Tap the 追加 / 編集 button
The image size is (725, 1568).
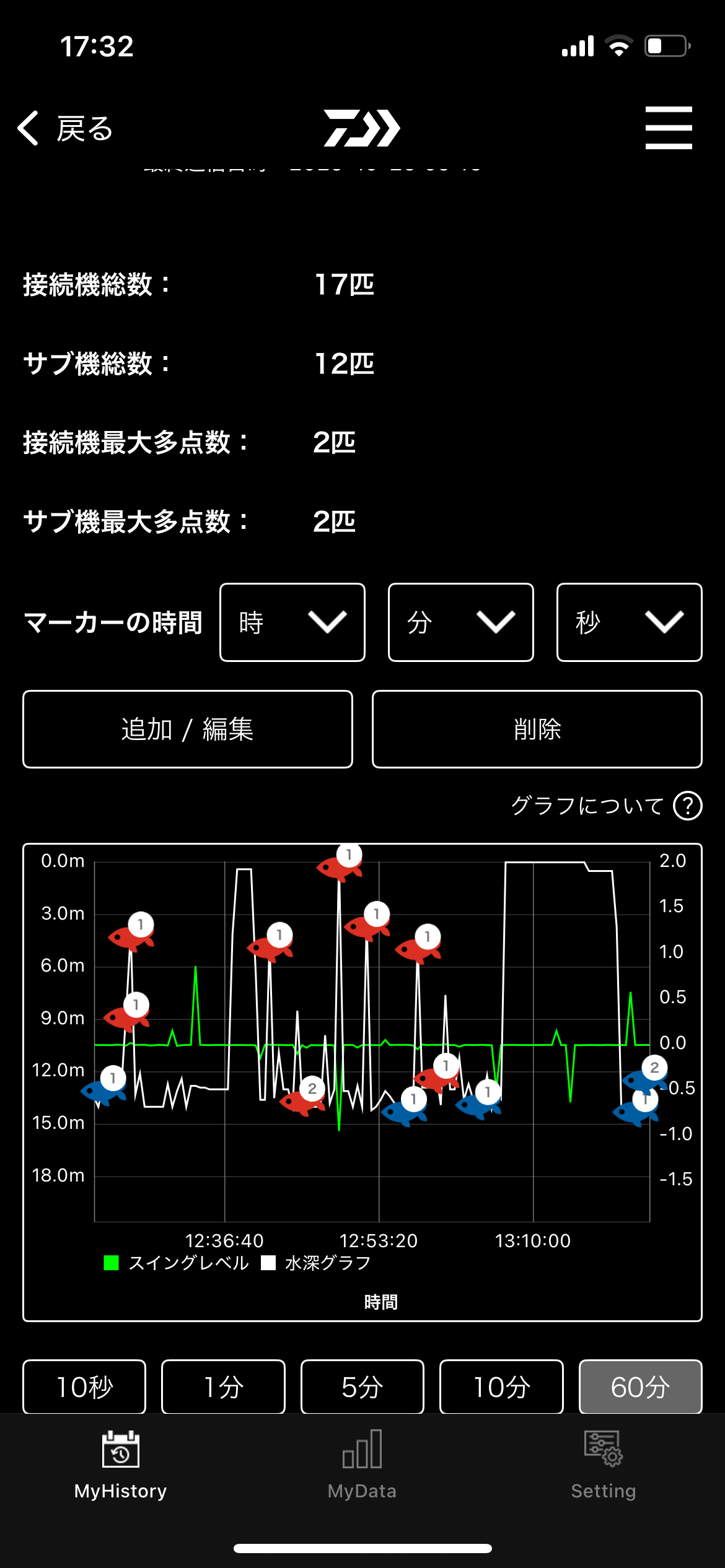pos(188,729)
